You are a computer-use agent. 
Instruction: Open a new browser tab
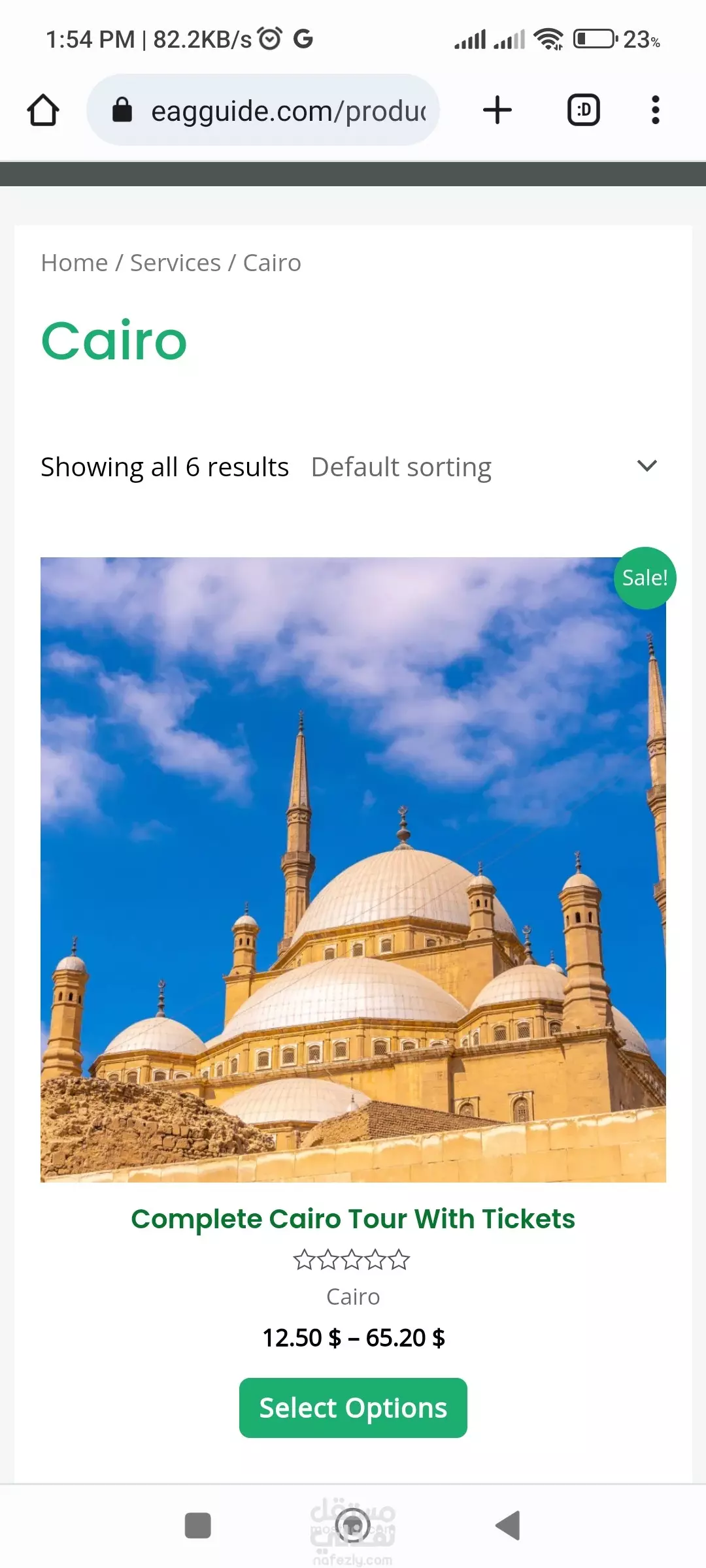[x=497, y=110]
